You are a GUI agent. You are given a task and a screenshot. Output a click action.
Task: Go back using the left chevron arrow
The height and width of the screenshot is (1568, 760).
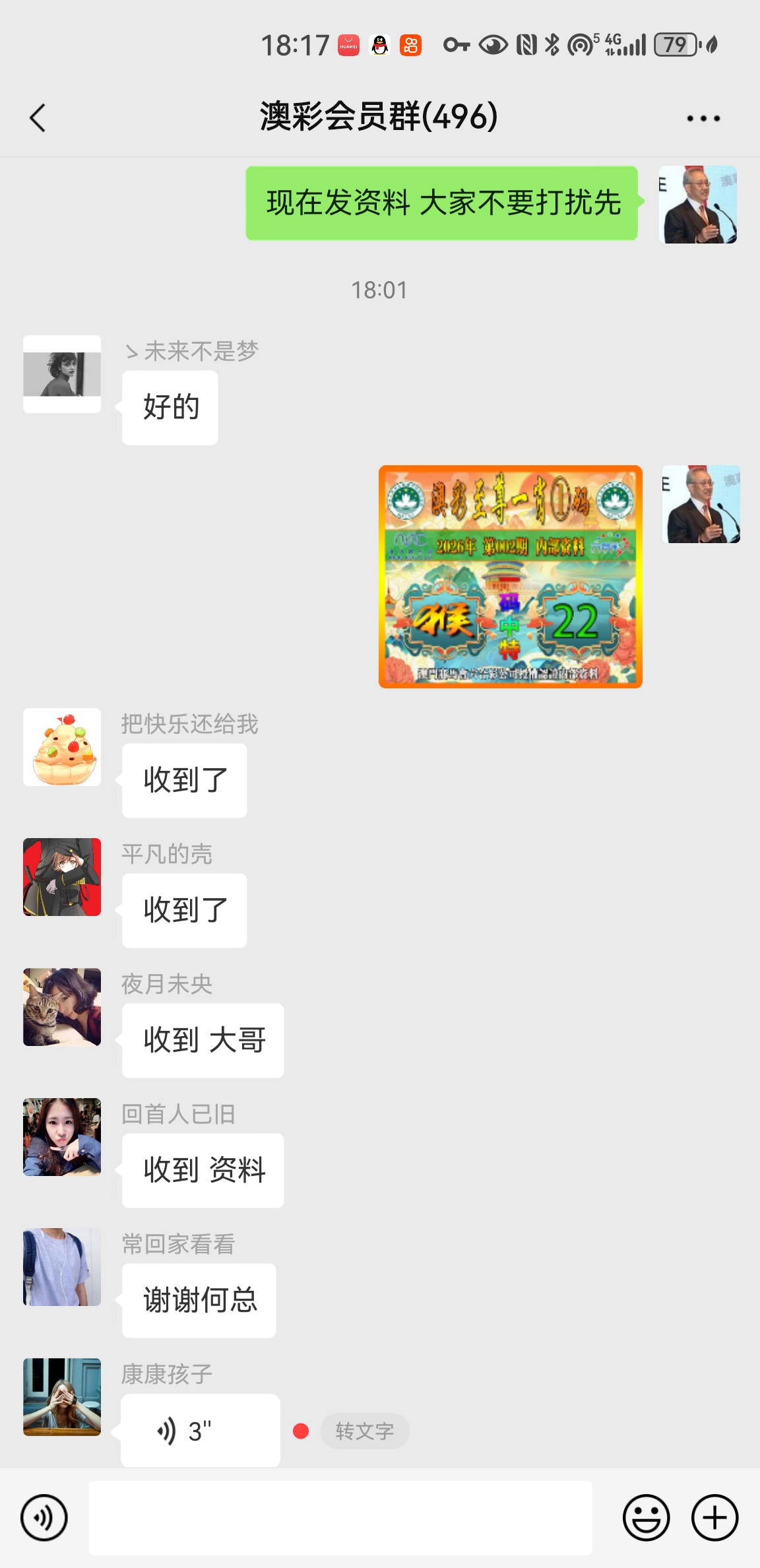pyautogui.click(x=38, y=118)
